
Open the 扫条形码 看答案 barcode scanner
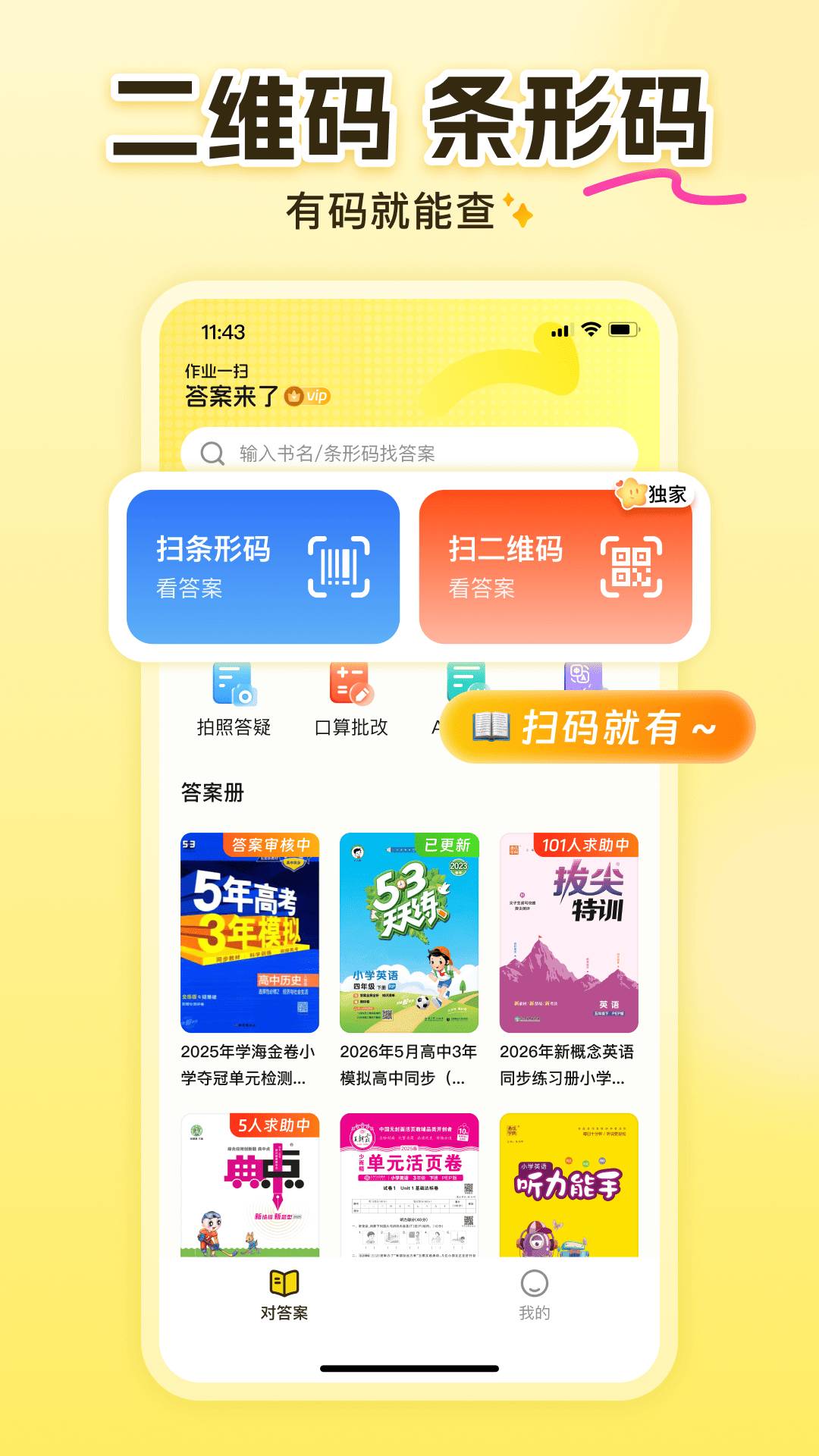[x=262, y=569]
